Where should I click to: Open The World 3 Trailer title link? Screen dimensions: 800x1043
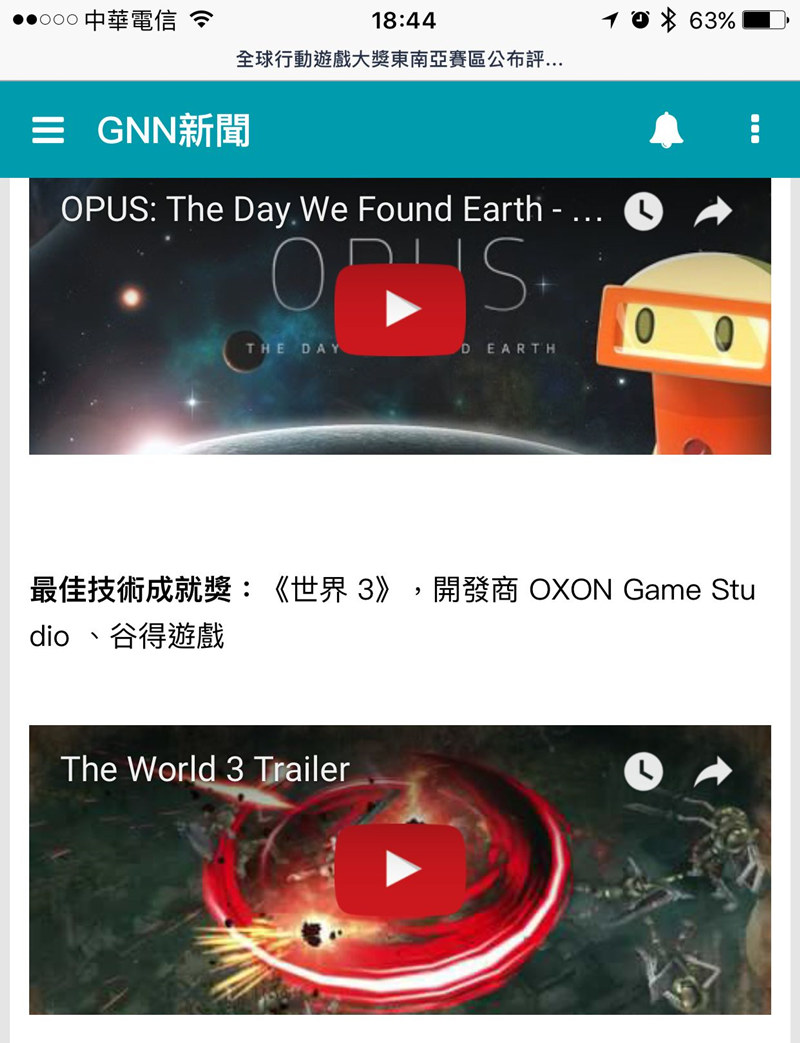tap(205, 769)
